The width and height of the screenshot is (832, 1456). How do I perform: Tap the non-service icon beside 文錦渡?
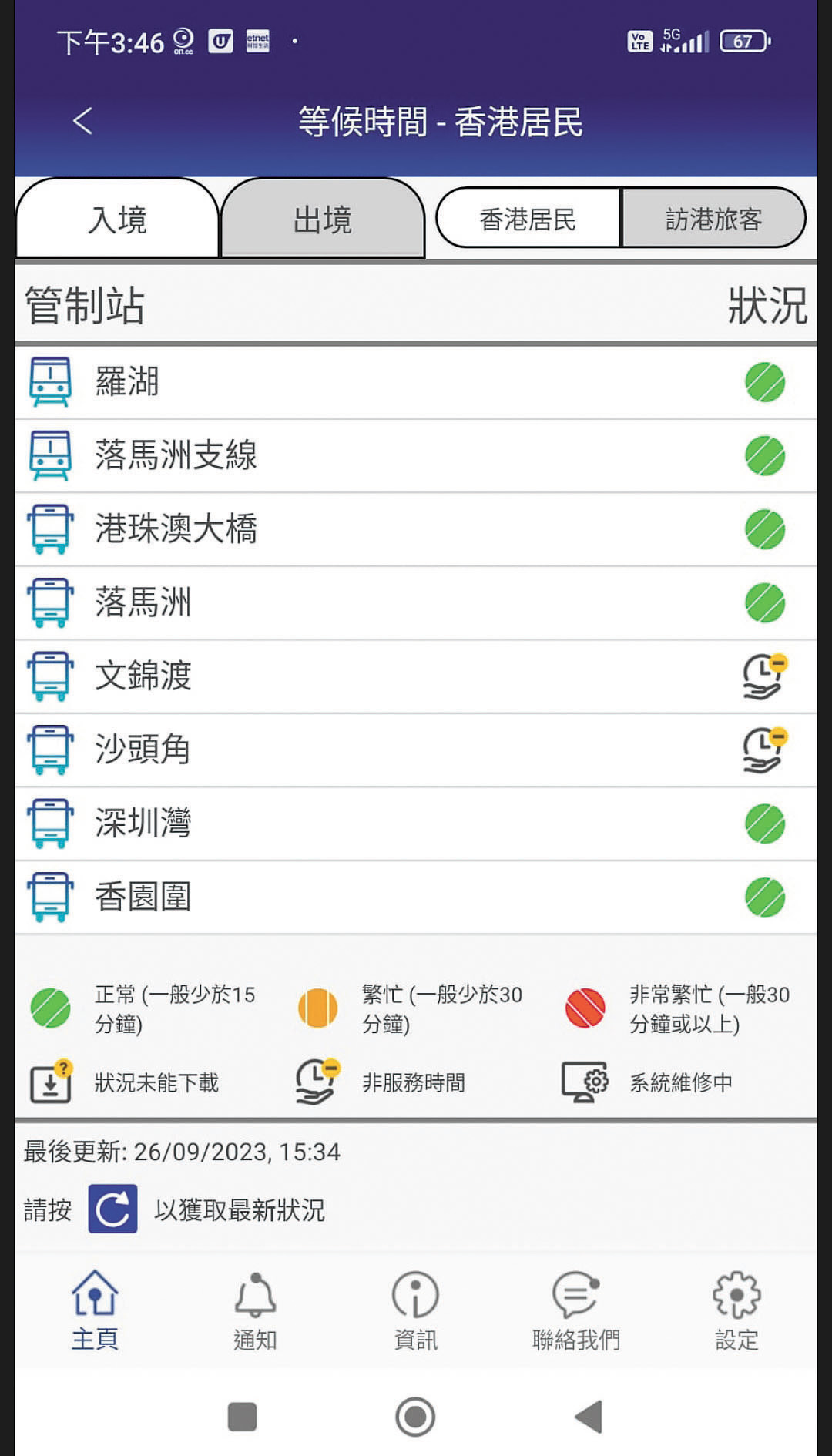(763, 676)
